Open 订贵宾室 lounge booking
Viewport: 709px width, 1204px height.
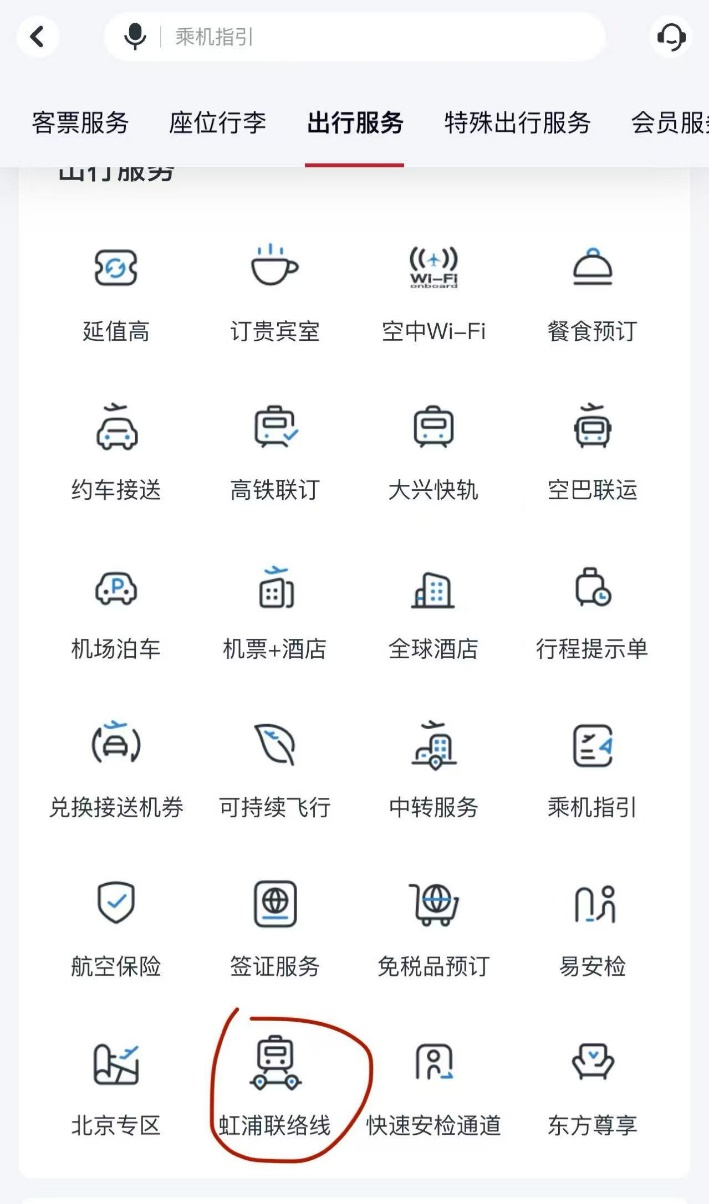(x=275, y=290)
